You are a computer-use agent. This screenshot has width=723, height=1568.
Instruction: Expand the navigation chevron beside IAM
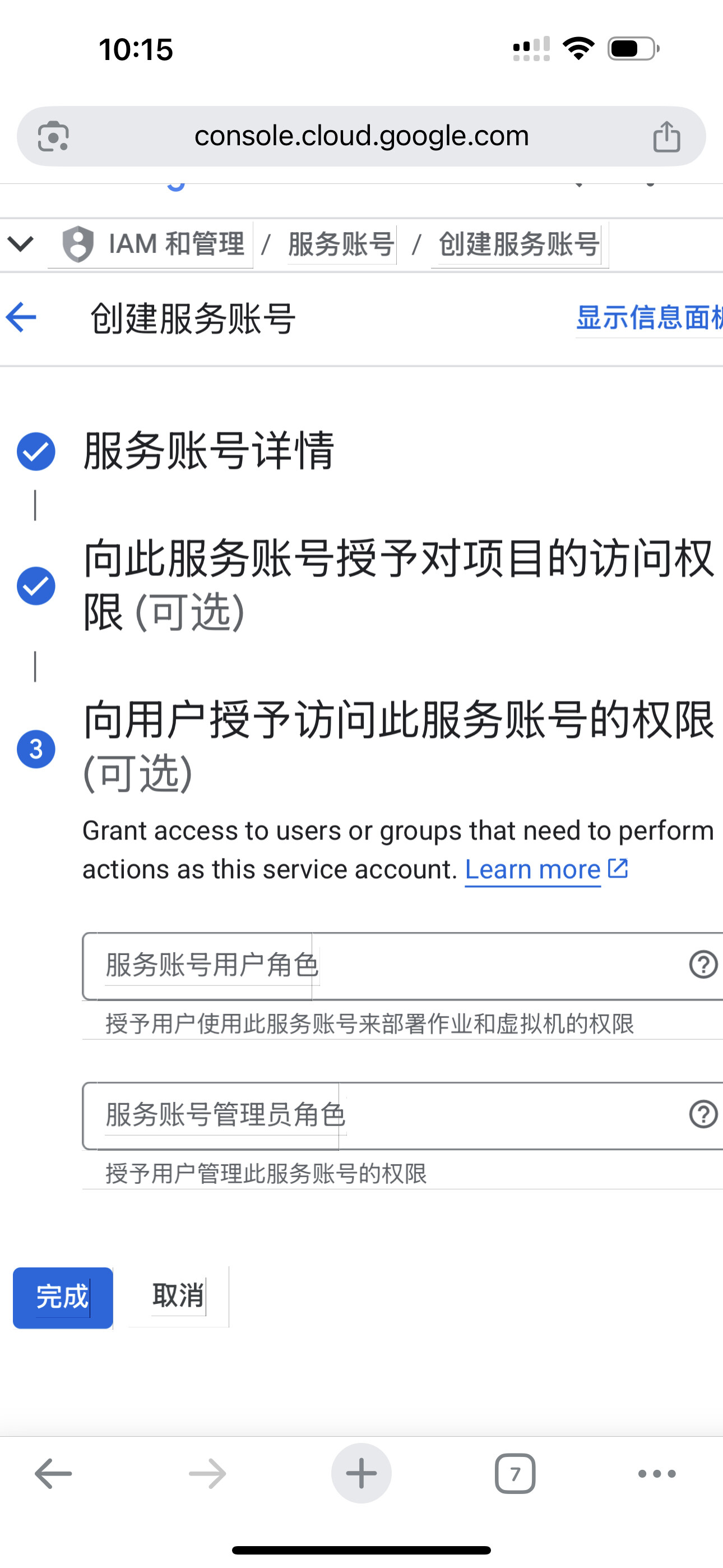[20, 244]
